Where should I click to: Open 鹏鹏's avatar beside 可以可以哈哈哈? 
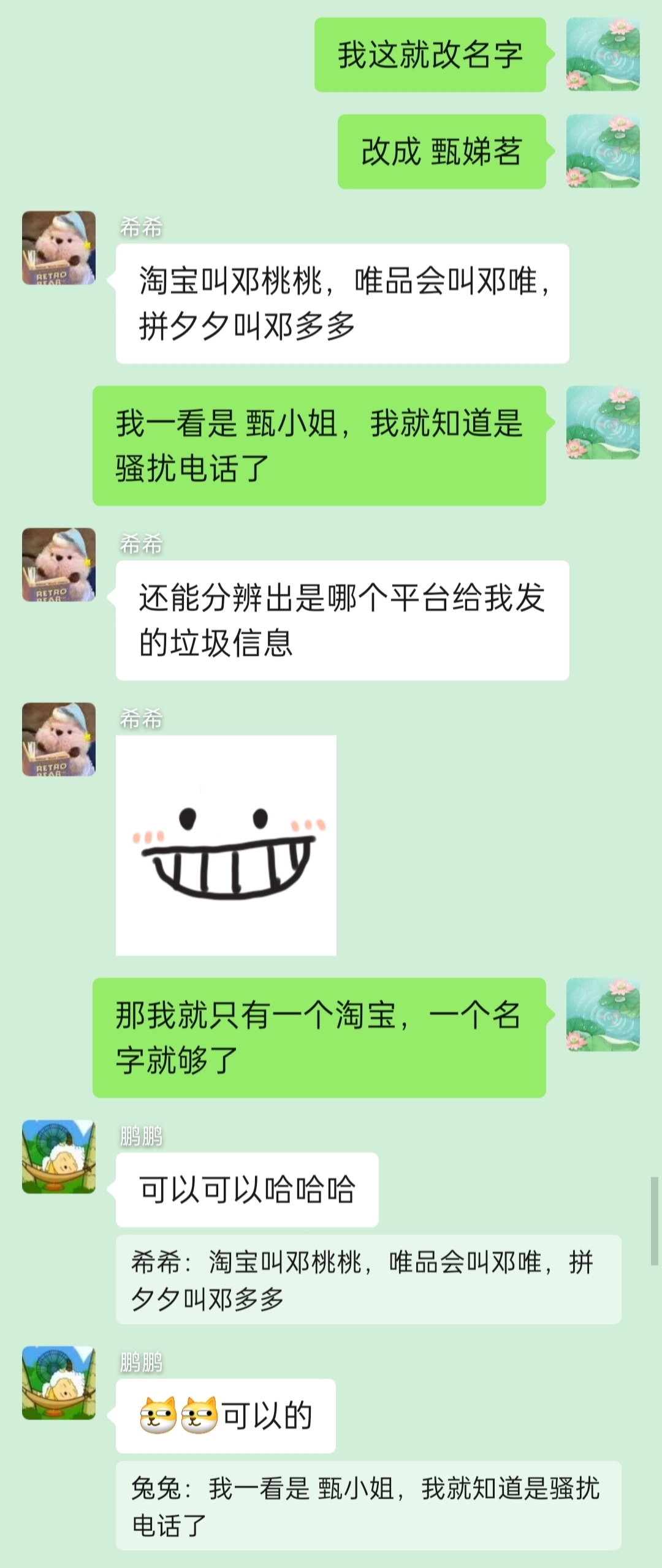coord(59,1156)
